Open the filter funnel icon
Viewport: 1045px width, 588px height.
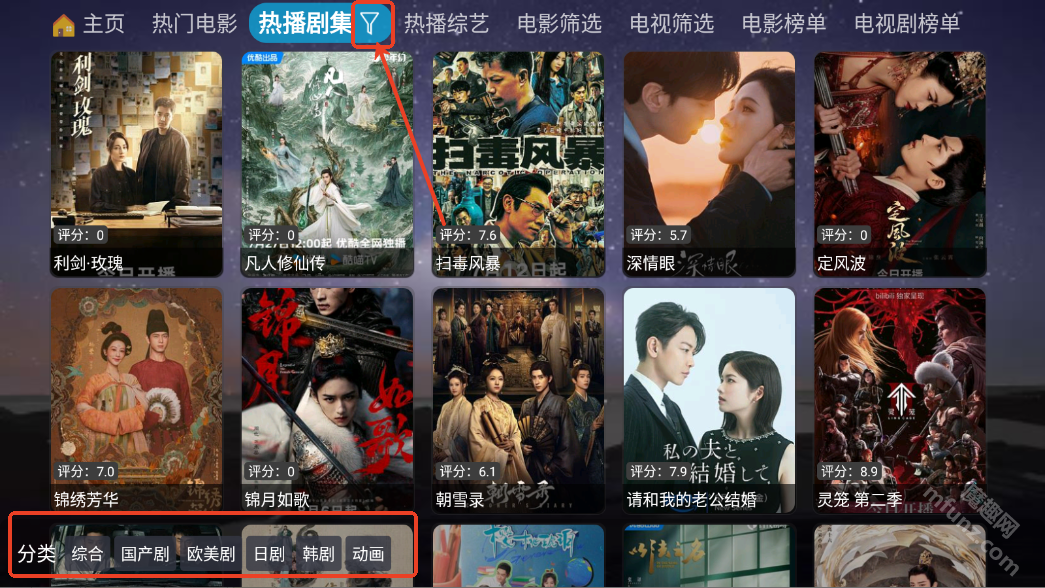tap(371, 24)
